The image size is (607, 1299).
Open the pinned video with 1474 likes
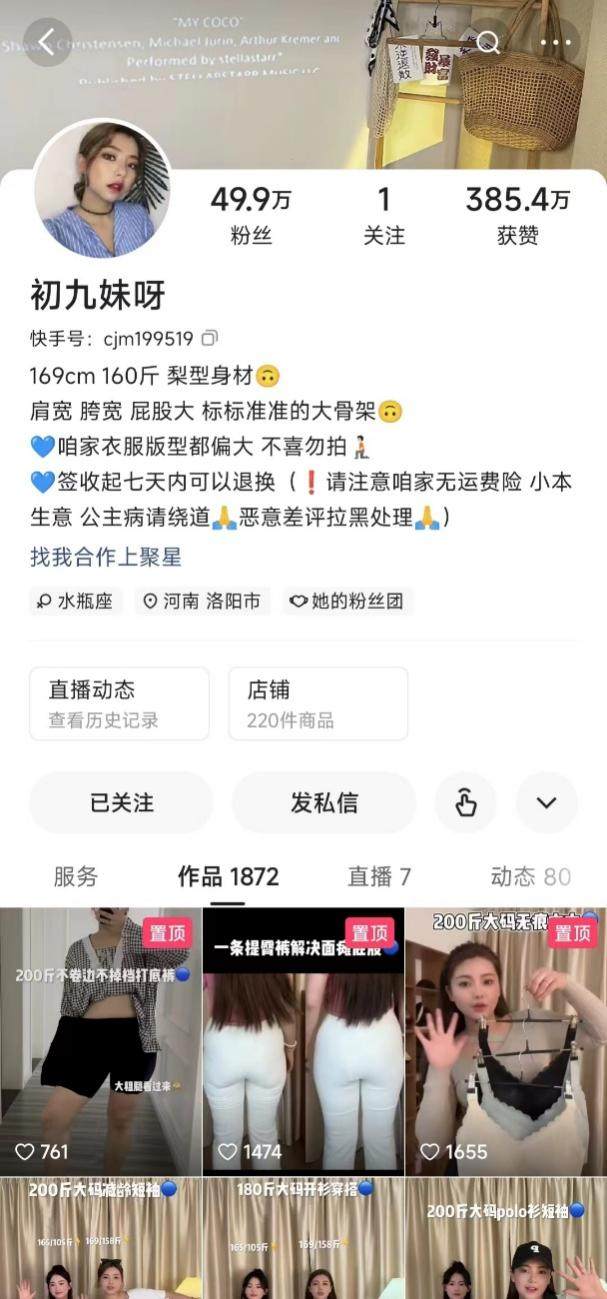pyautogui.click(x=303, y=1040)
